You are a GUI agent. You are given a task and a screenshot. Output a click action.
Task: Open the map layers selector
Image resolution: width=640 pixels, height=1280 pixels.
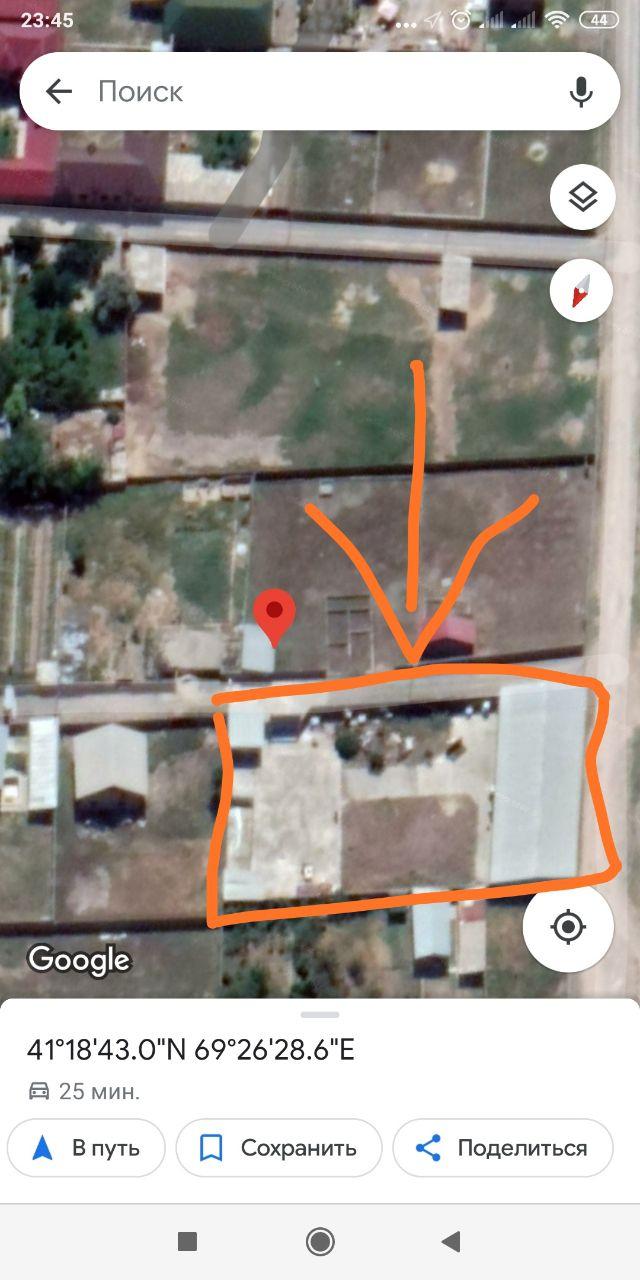[x=582, y=198]
